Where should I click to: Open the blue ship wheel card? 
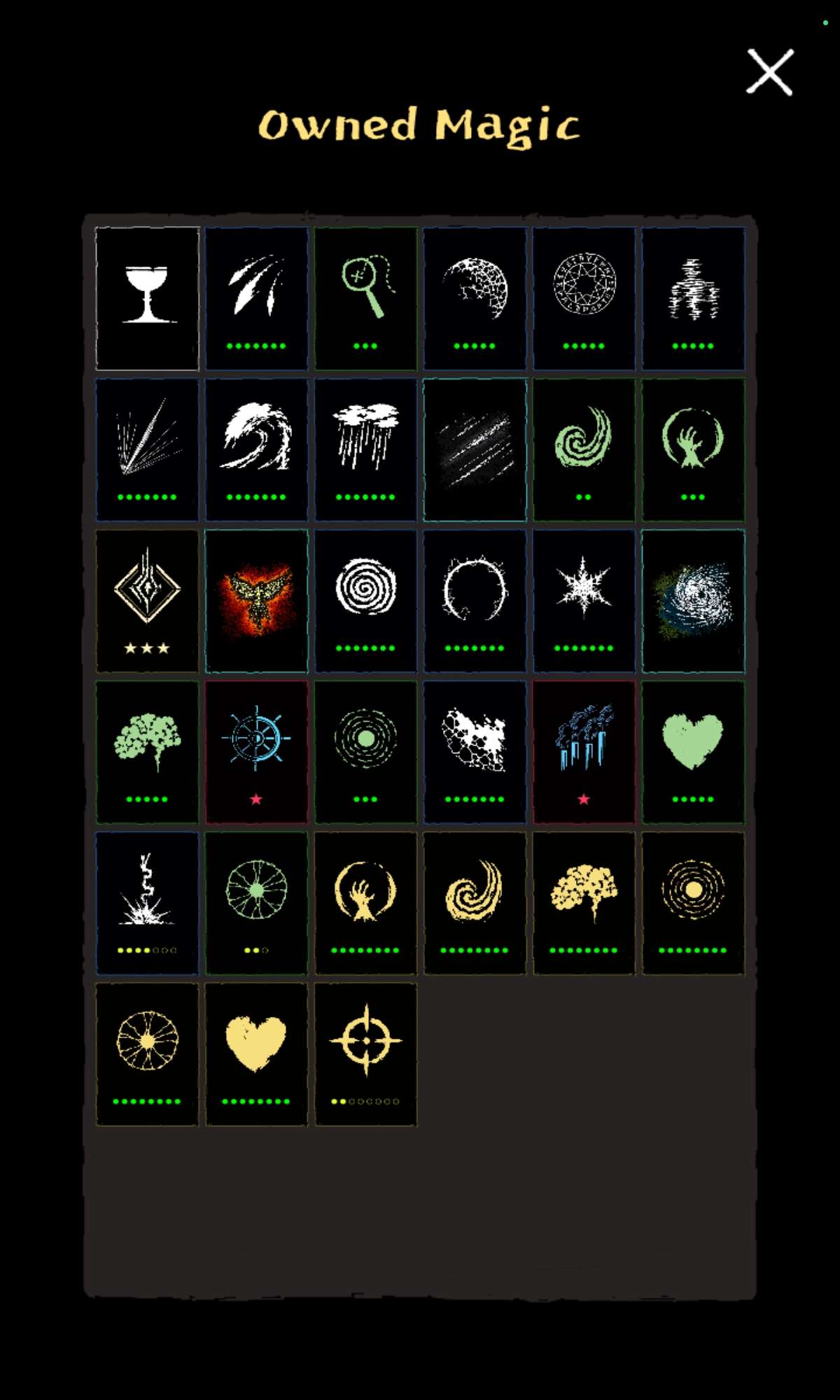pos(256,752)
